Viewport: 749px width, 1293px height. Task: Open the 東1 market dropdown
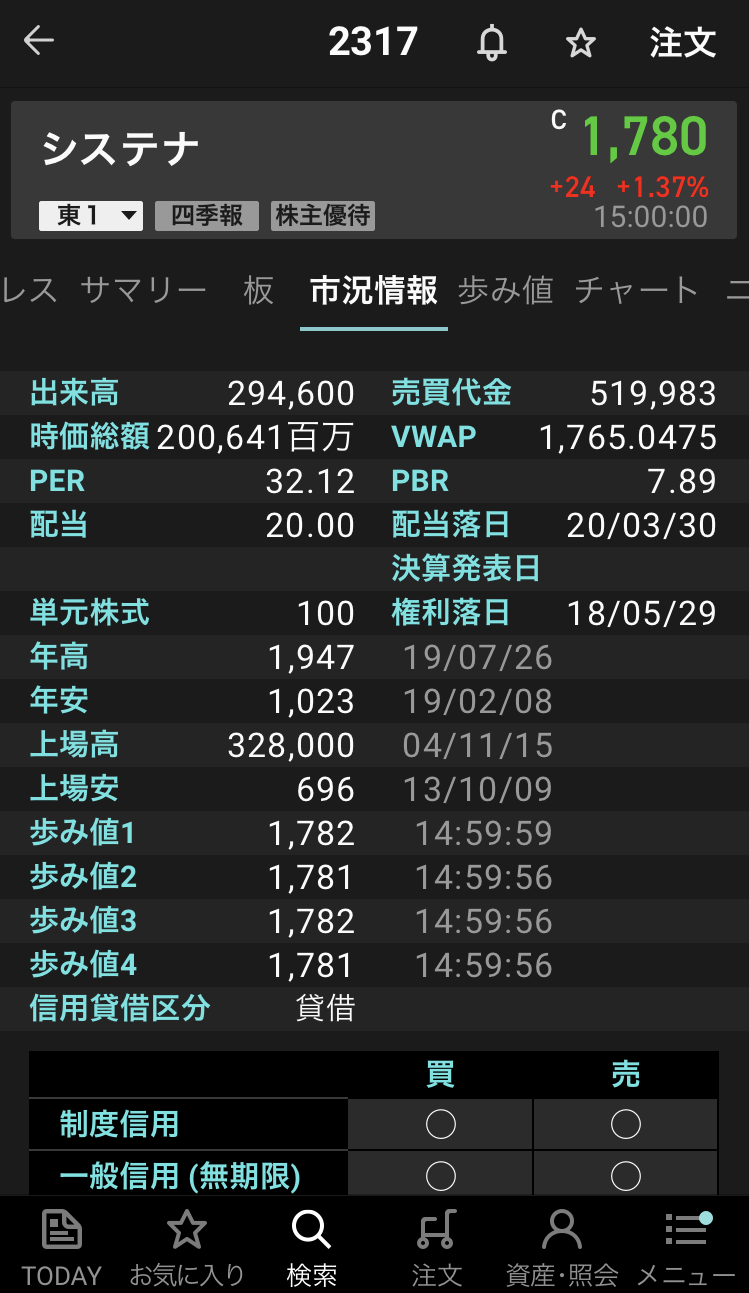(91, 216)
